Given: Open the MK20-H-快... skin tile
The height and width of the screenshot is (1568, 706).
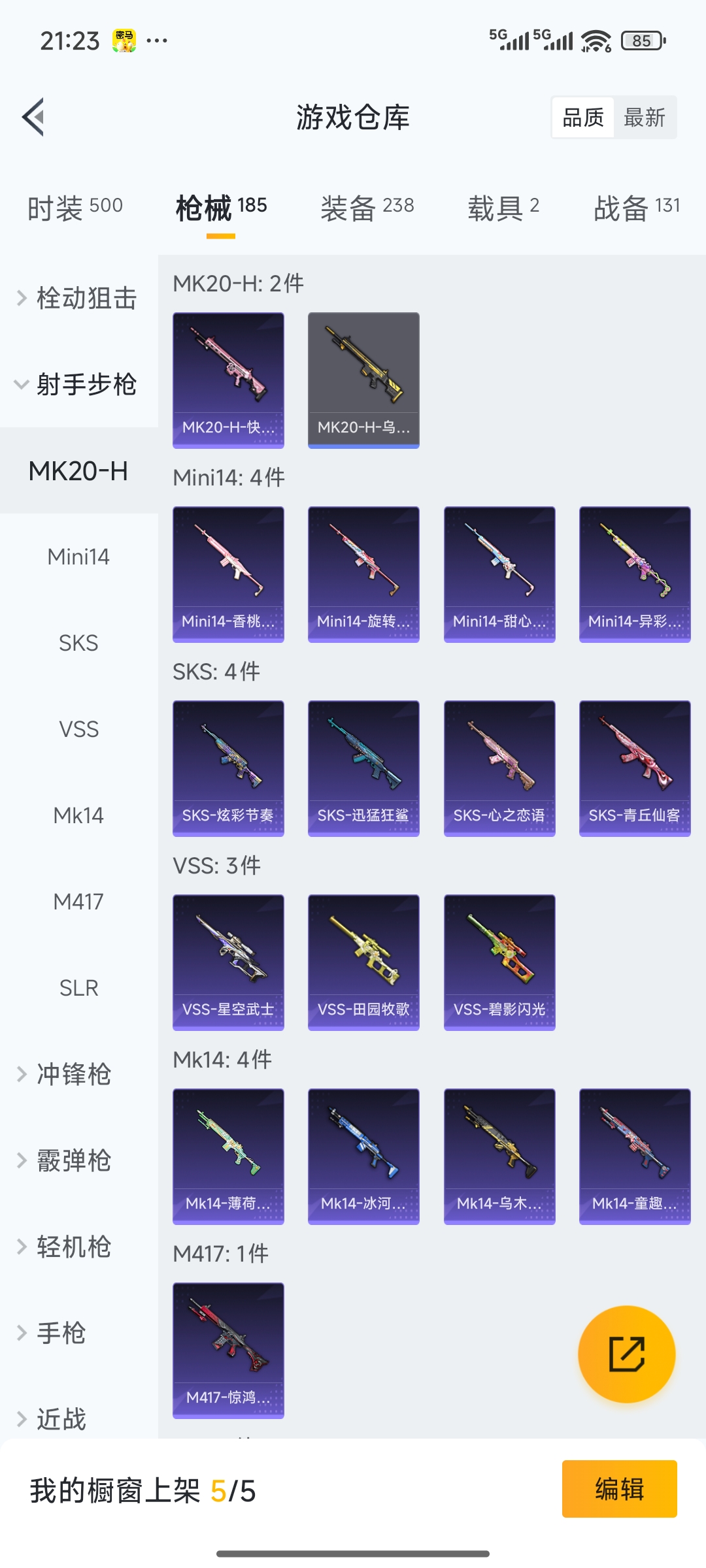Looking at the screenshot, I should tap(228, 380).
